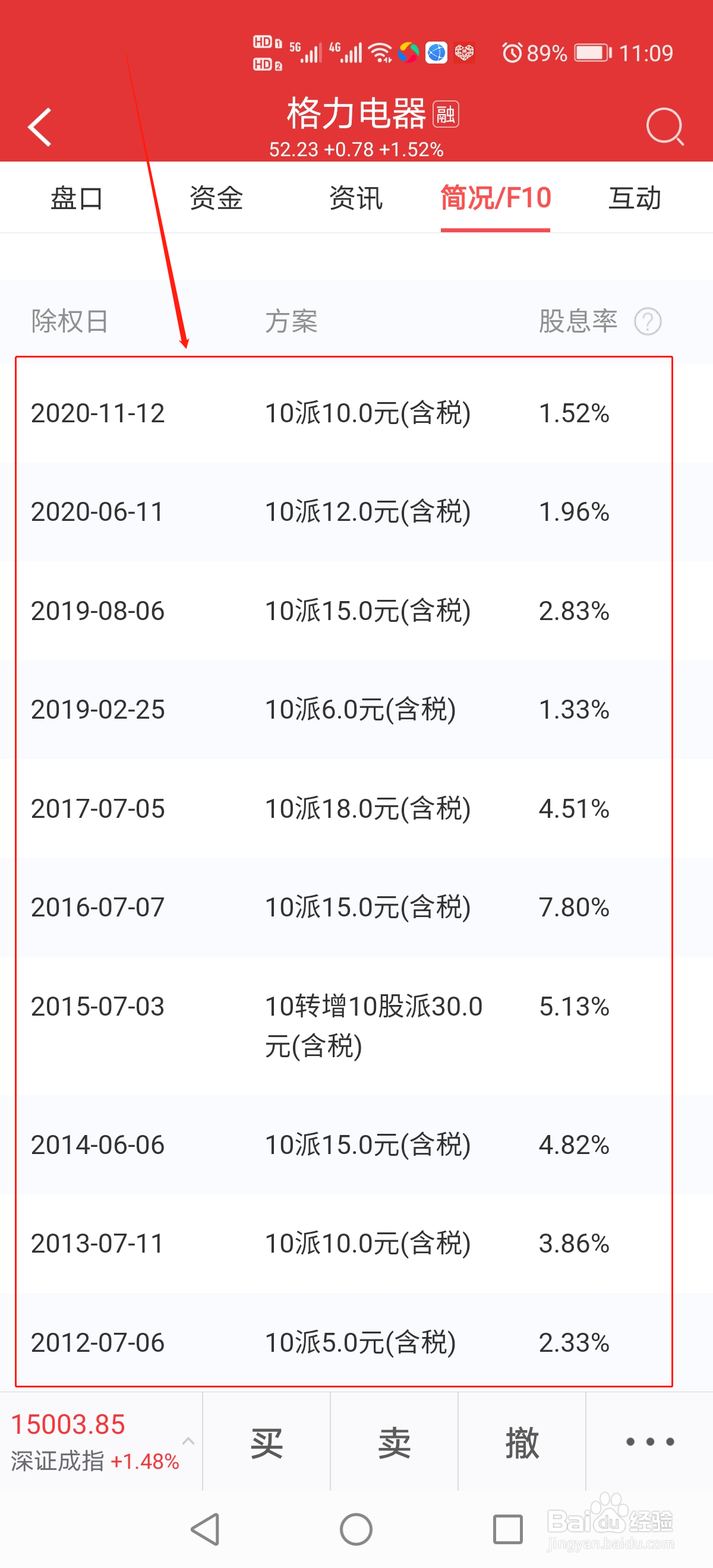Toggle Wi-Fi from the status bar icon

[x=380, y=52]
